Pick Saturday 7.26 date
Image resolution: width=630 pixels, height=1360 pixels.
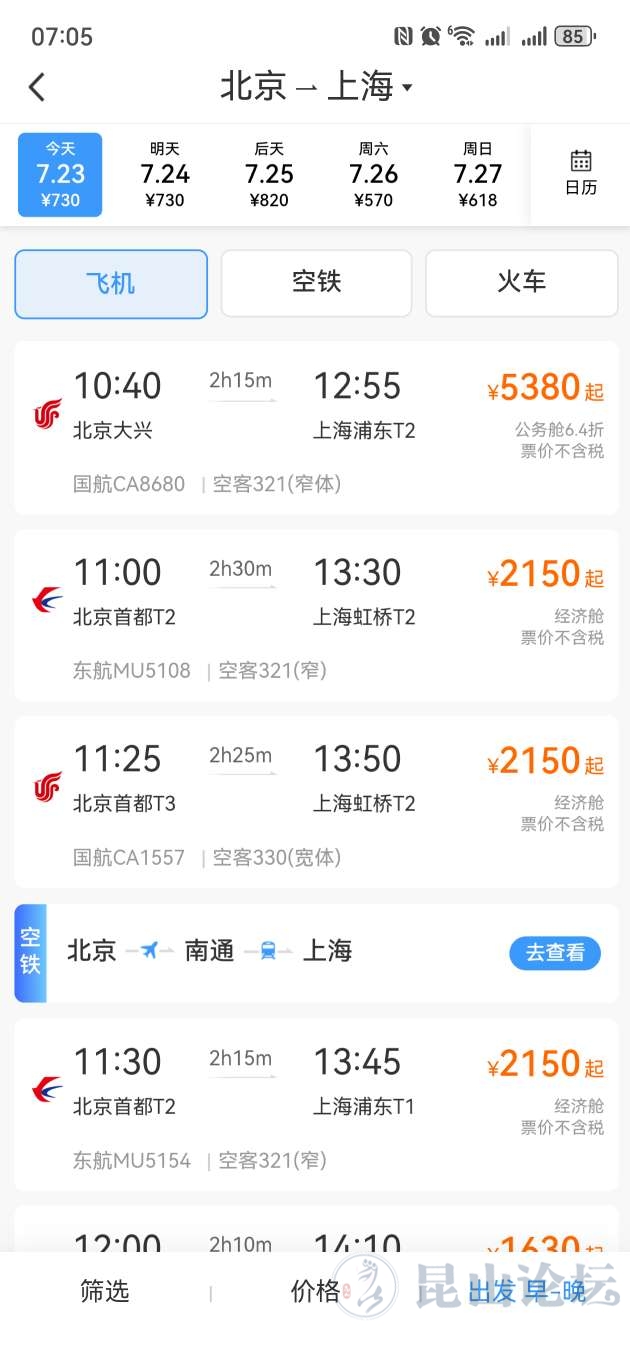pos(373,174)
